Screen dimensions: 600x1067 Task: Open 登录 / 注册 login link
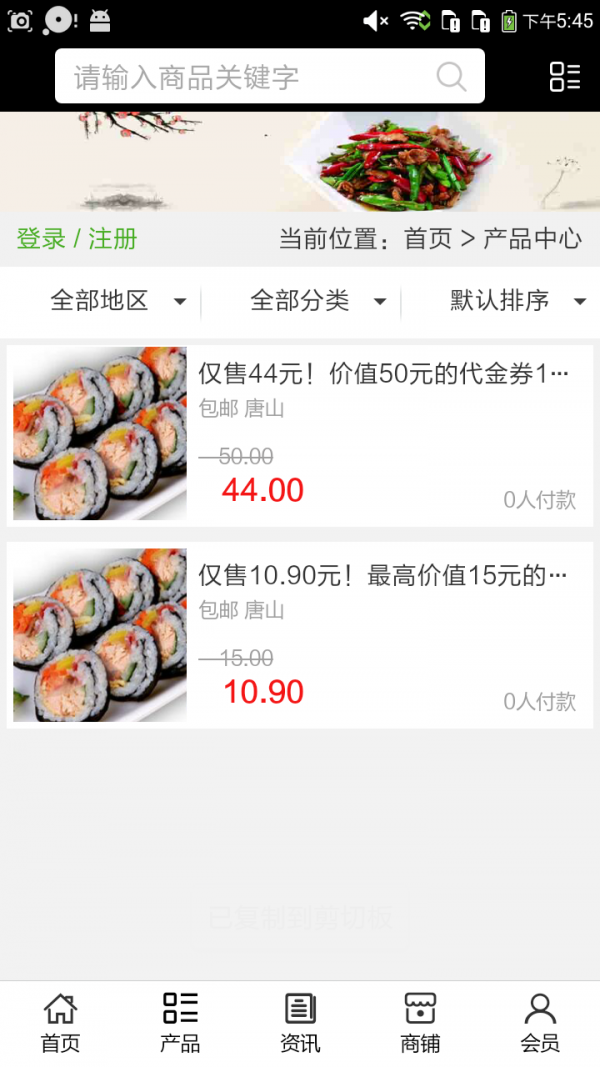pos(77,239)
